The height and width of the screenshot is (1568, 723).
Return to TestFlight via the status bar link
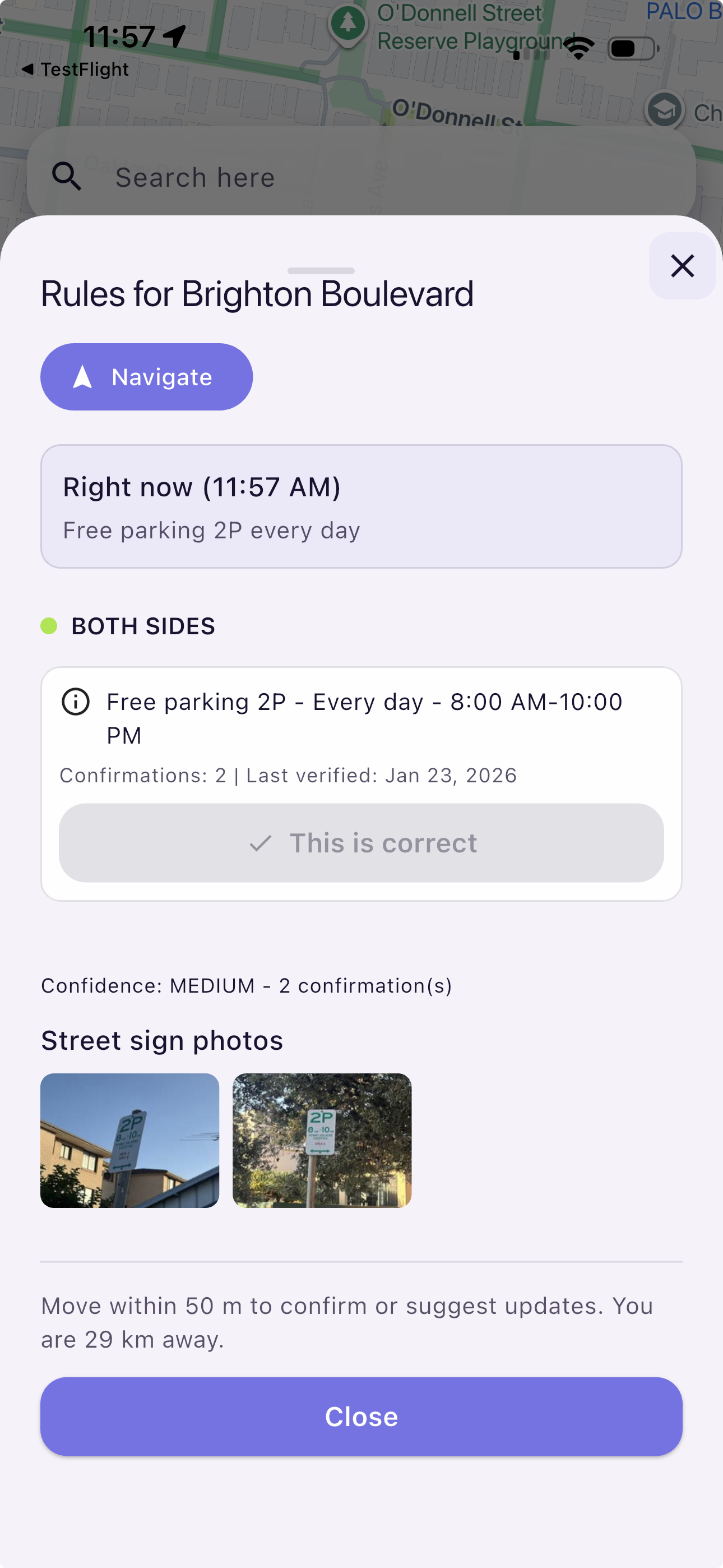click(76, 69)
